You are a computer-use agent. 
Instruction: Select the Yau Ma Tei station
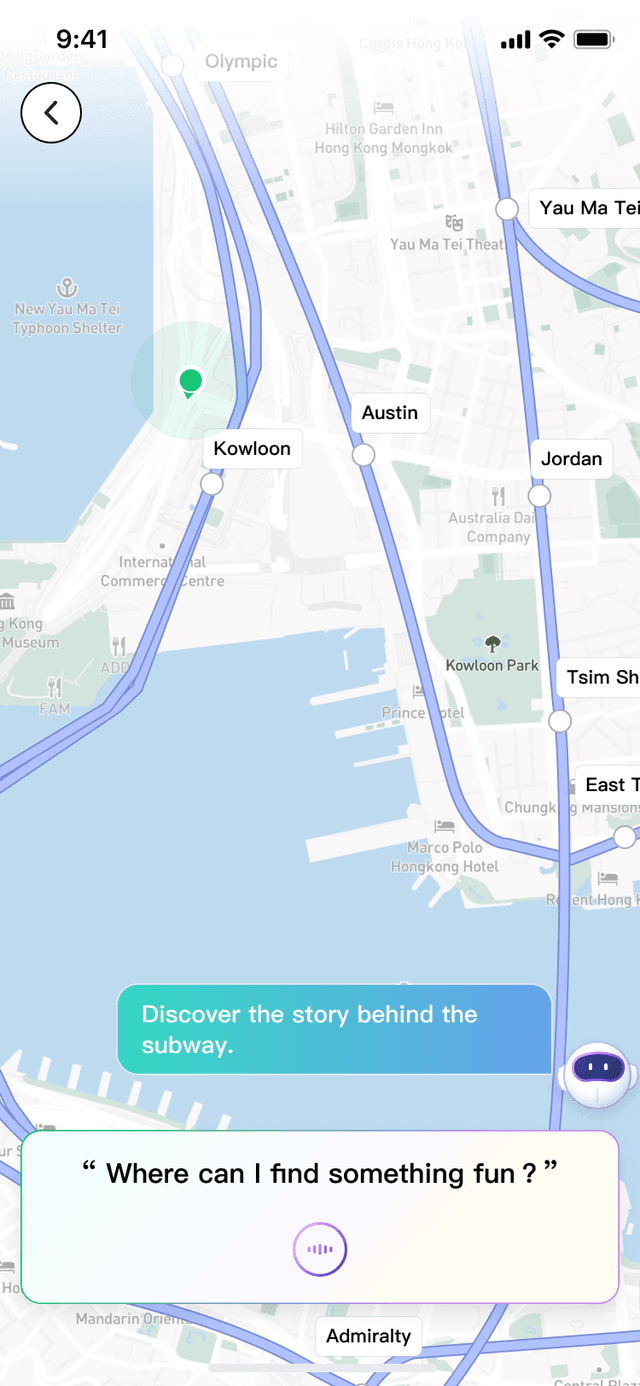[x=584, y=208]
